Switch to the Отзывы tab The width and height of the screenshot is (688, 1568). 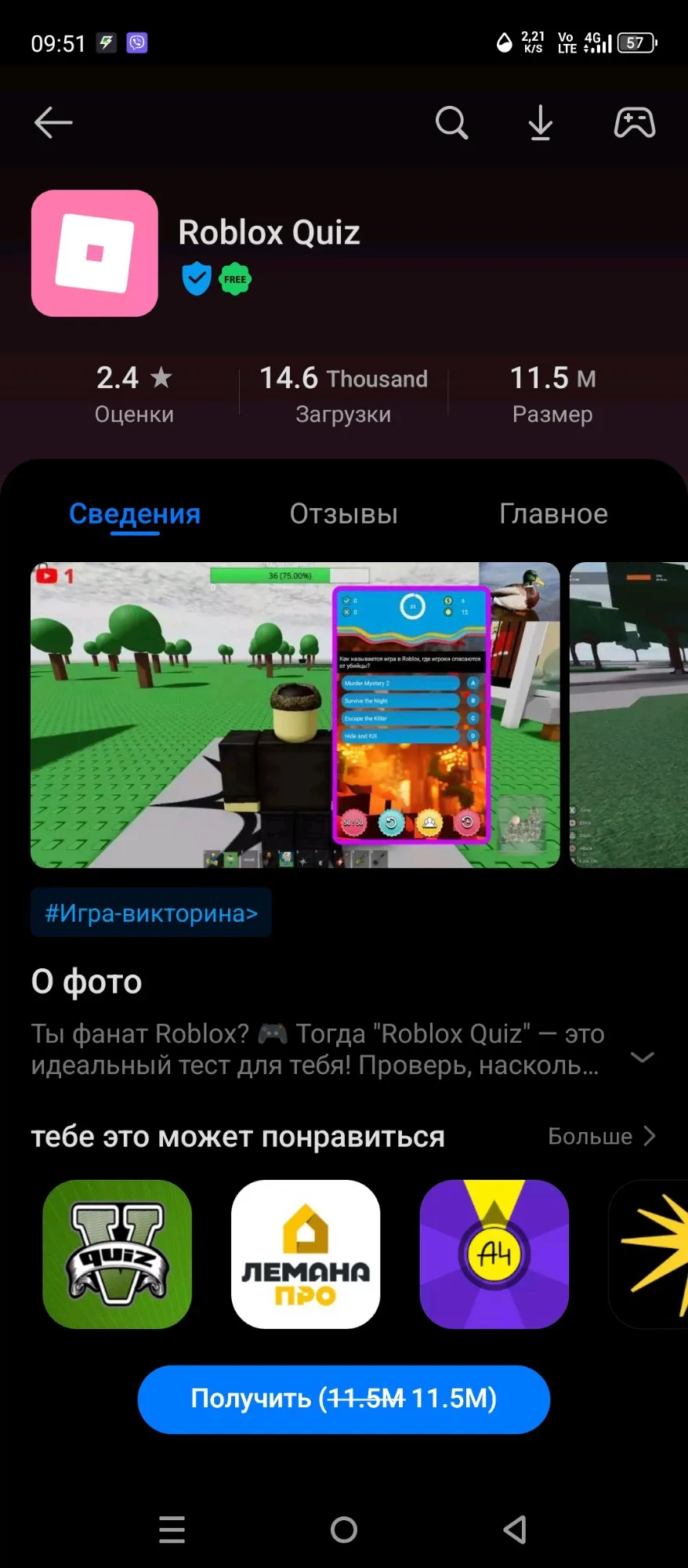[343, 514]
